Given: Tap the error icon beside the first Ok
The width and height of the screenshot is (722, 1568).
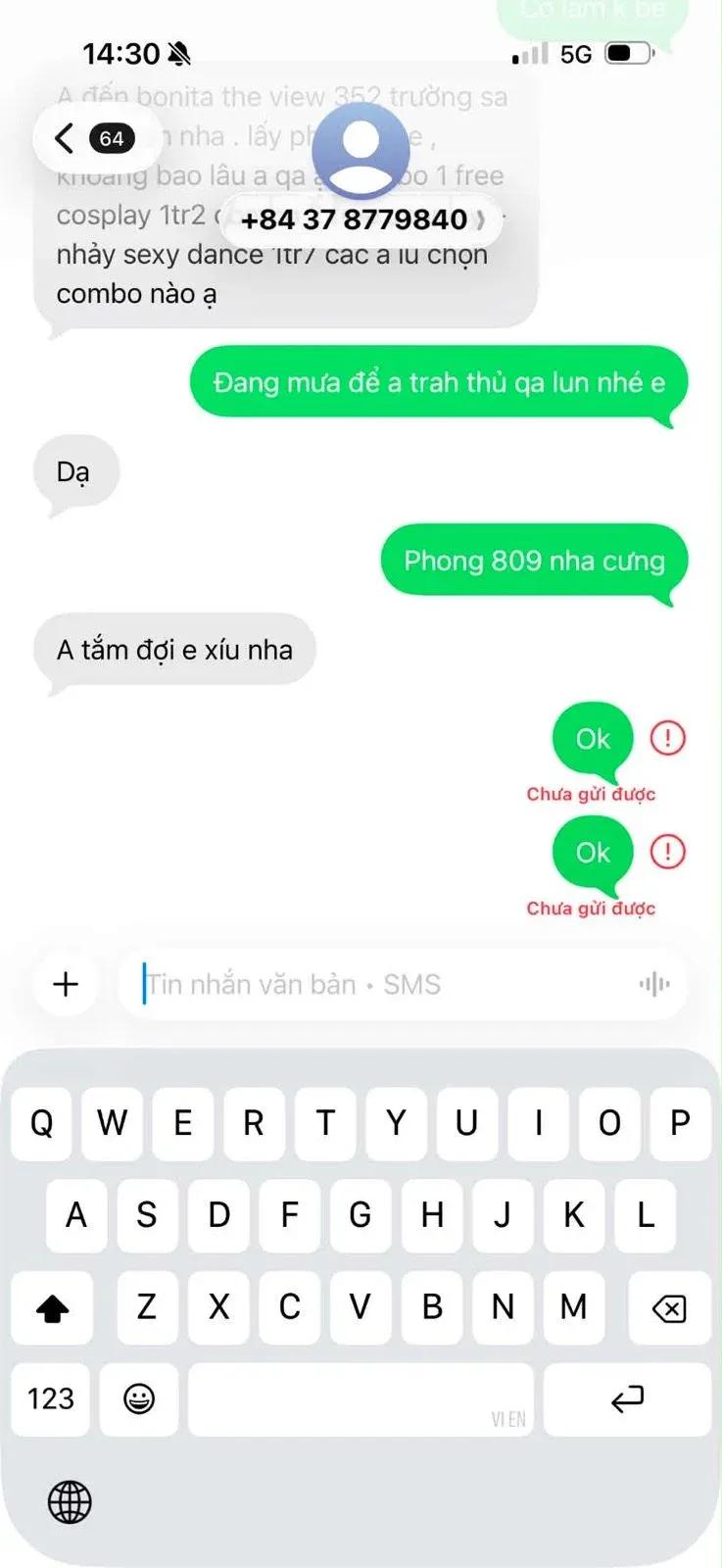Looking at the screenshot, I should (x=668, y=737).
